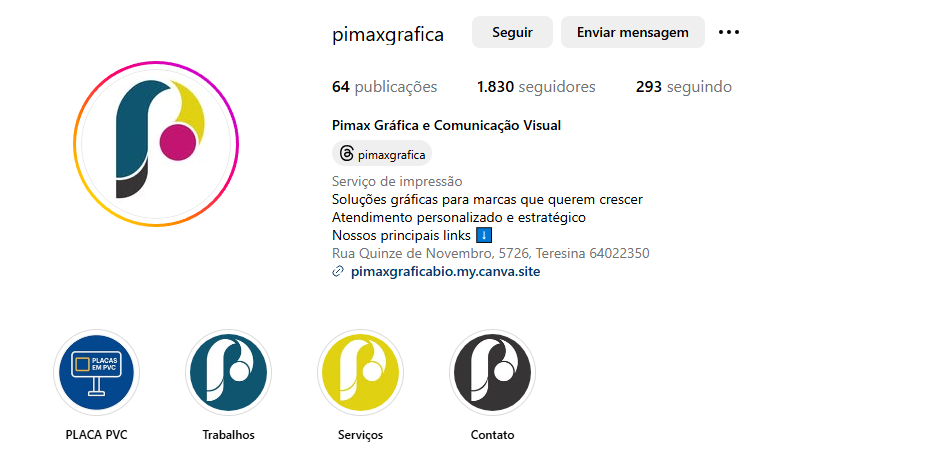
Task: Open the pimaxgraficabio.my.canva.site link
Action: coord(445,271)
